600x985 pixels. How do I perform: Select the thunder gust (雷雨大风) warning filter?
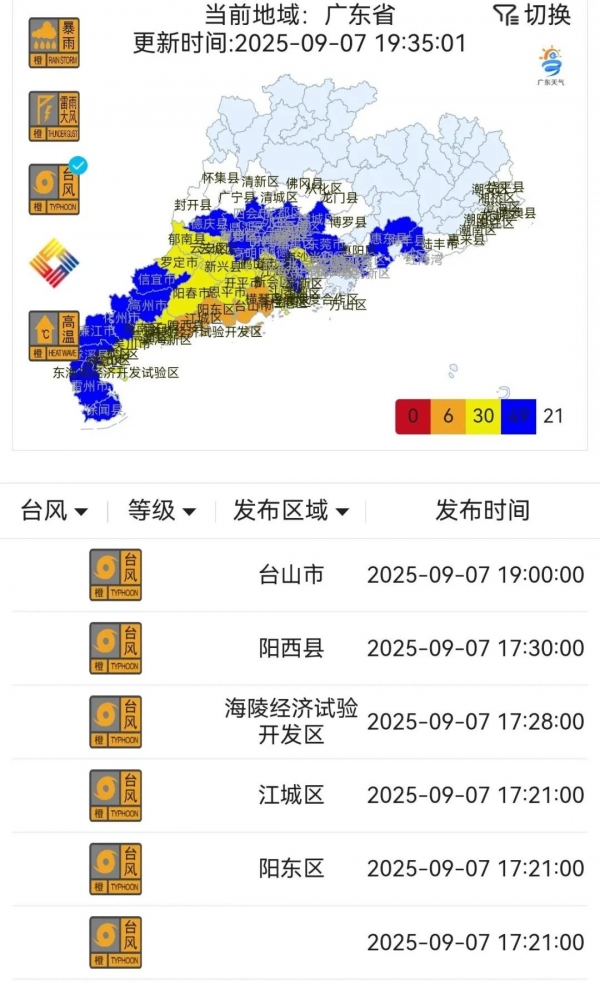coord(53,116)
